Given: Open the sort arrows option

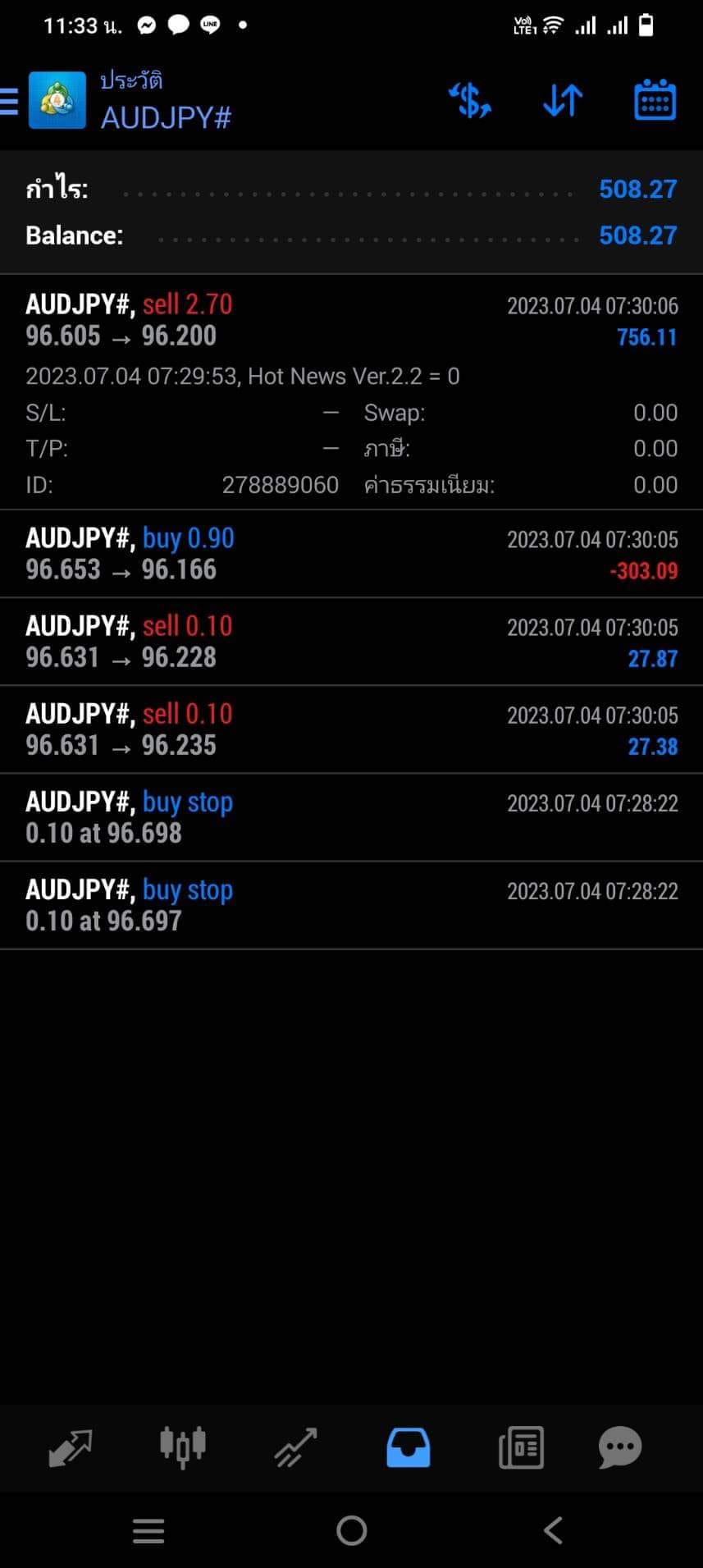Looking at the screenshot, I should (x=563, y=101).
